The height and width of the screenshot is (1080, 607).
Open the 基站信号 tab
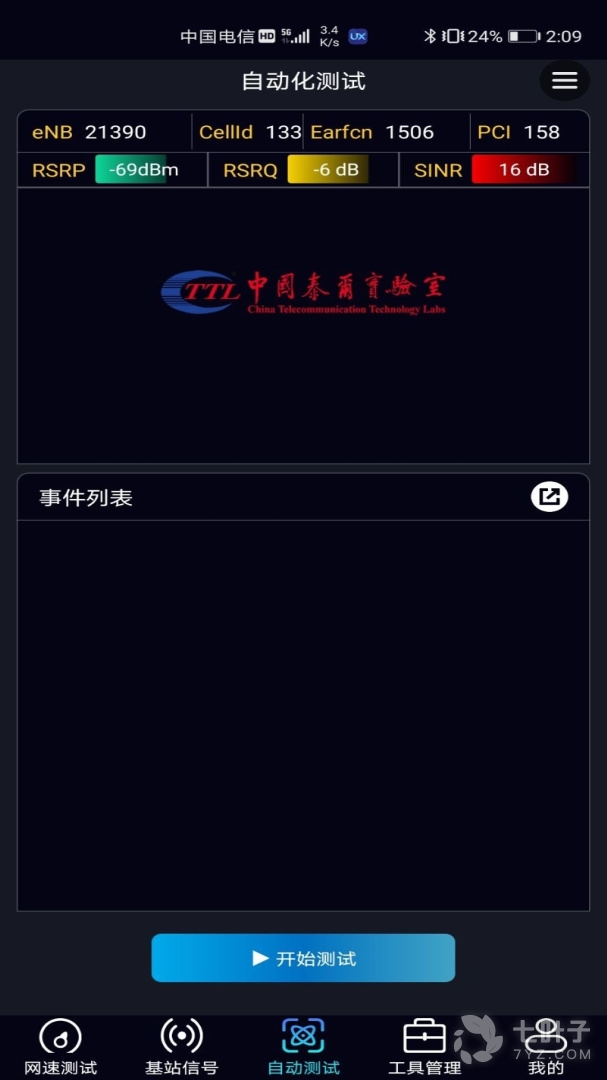(181, 1046)
